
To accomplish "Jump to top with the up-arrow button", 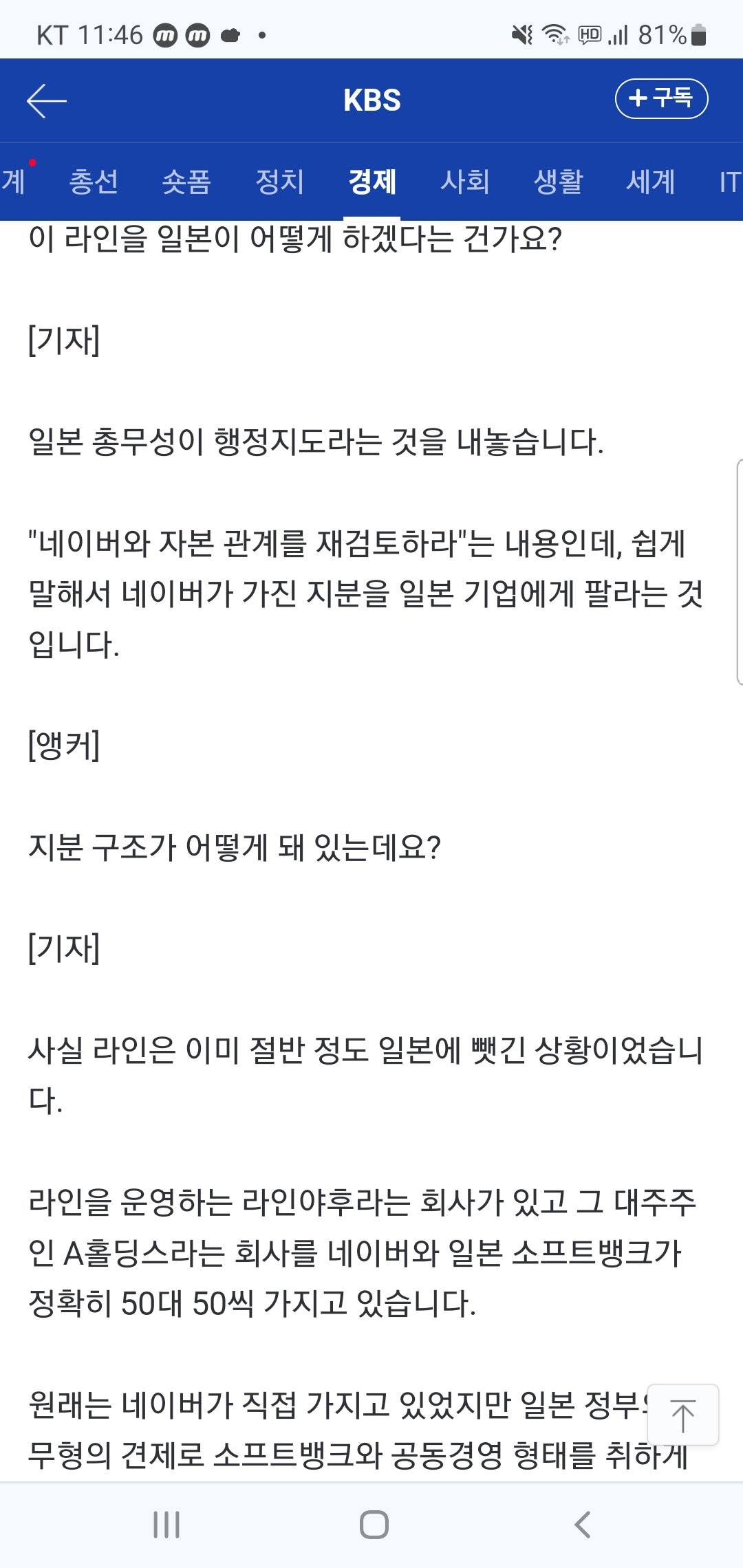I will coord(683,1415).
